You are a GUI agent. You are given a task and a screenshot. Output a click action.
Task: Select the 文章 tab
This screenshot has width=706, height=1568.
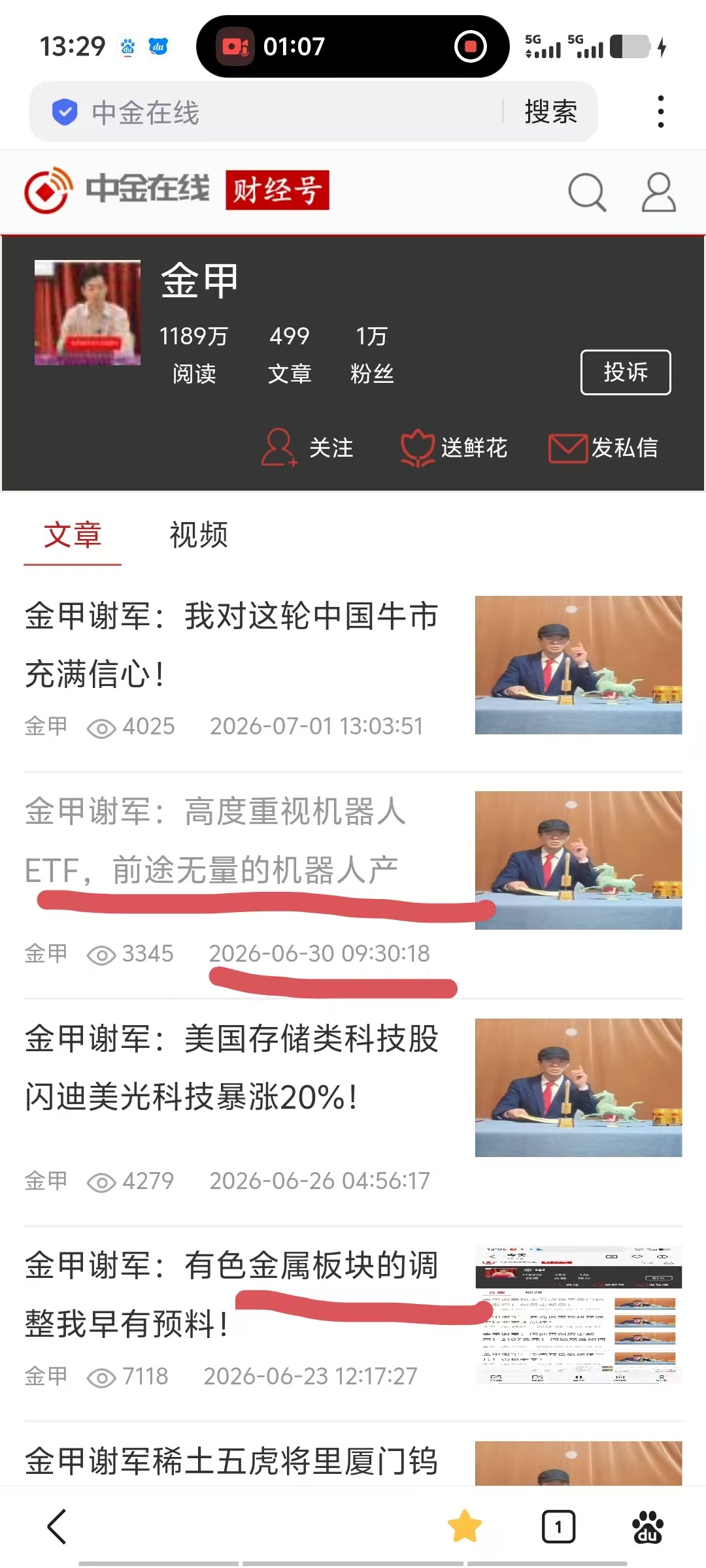click(x=73, y=535)
